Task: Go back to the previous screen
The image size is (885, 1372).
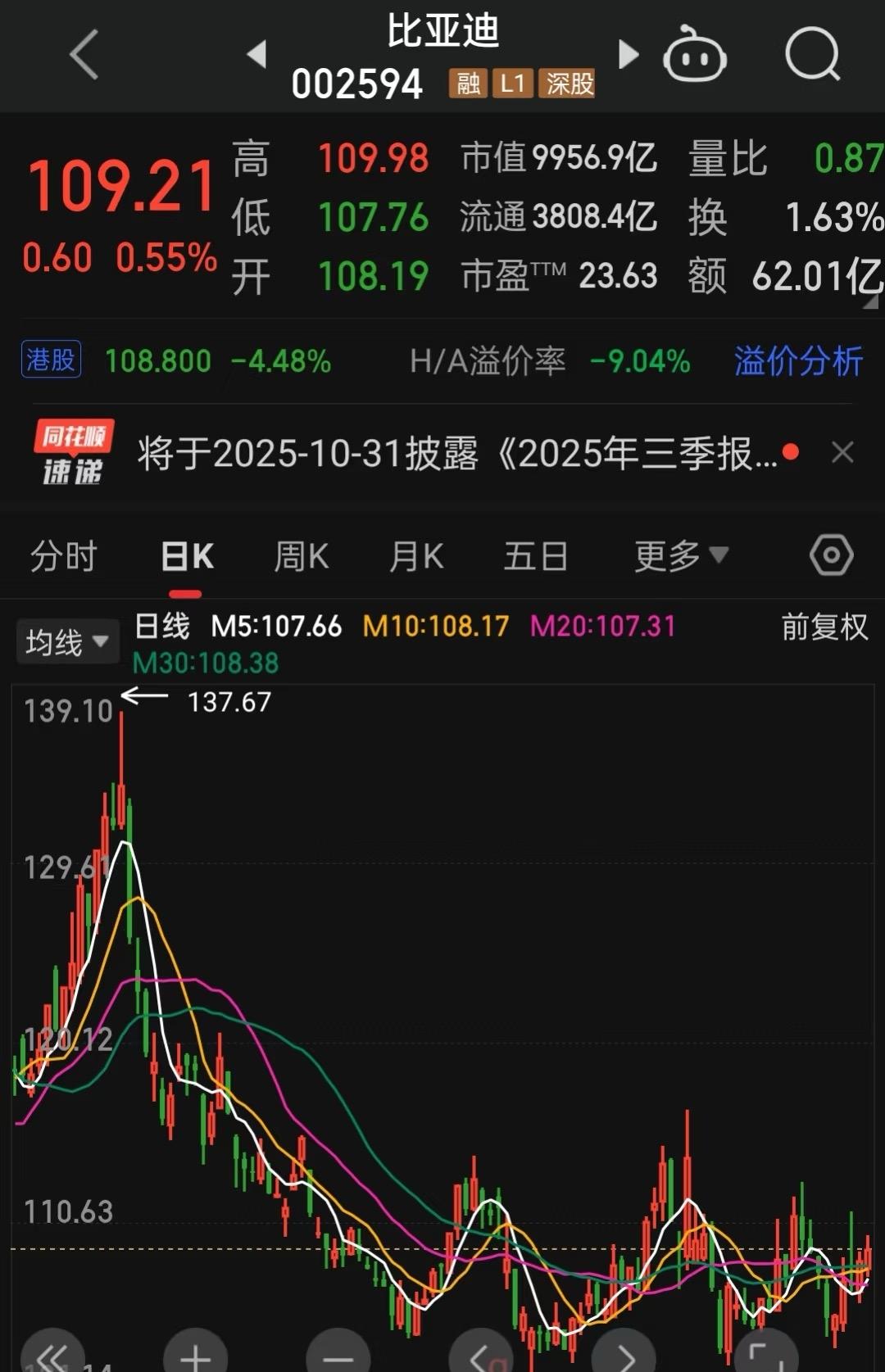Action: coord(84,55)
